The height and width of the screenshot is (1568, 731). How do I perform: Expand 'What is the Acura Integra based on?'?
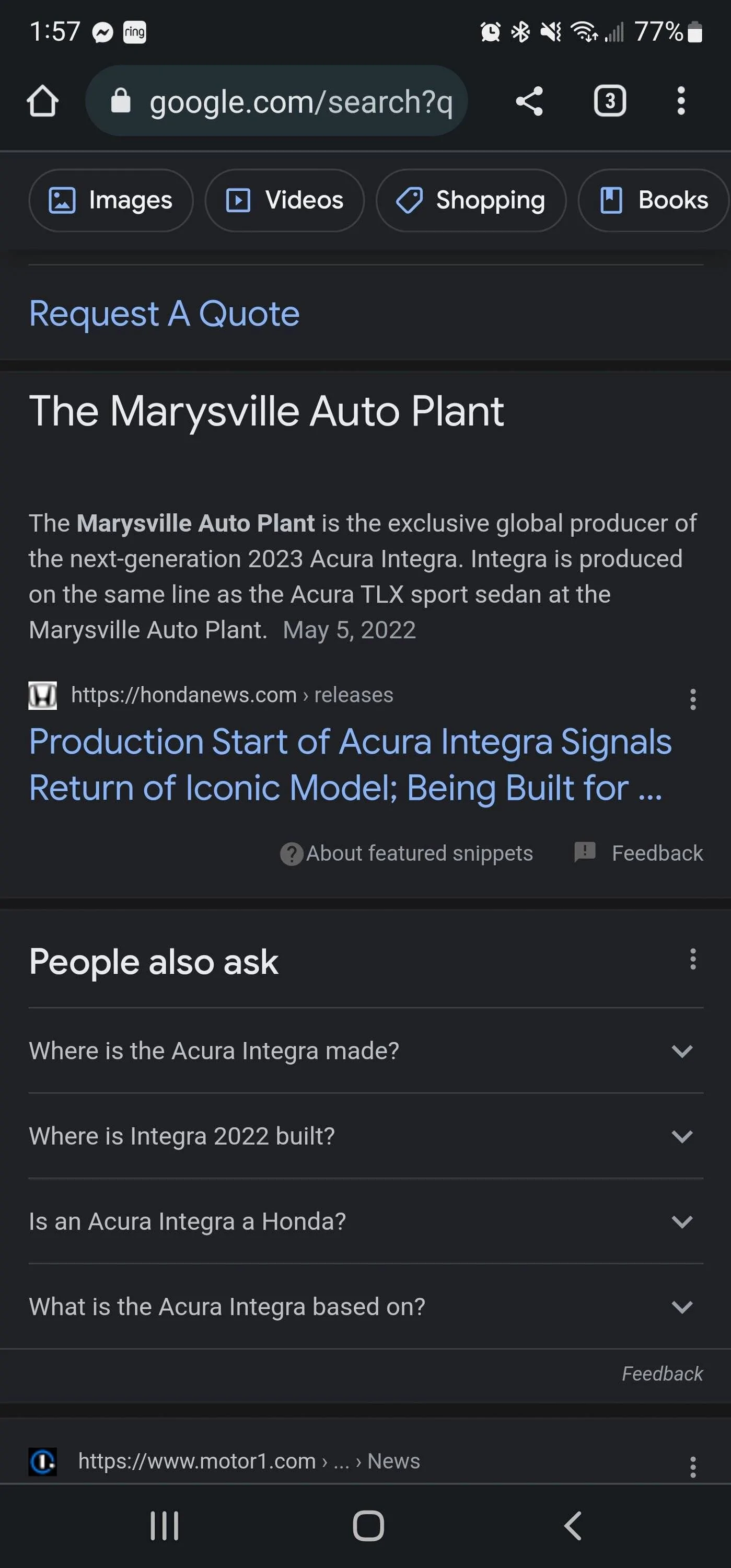682,1306
